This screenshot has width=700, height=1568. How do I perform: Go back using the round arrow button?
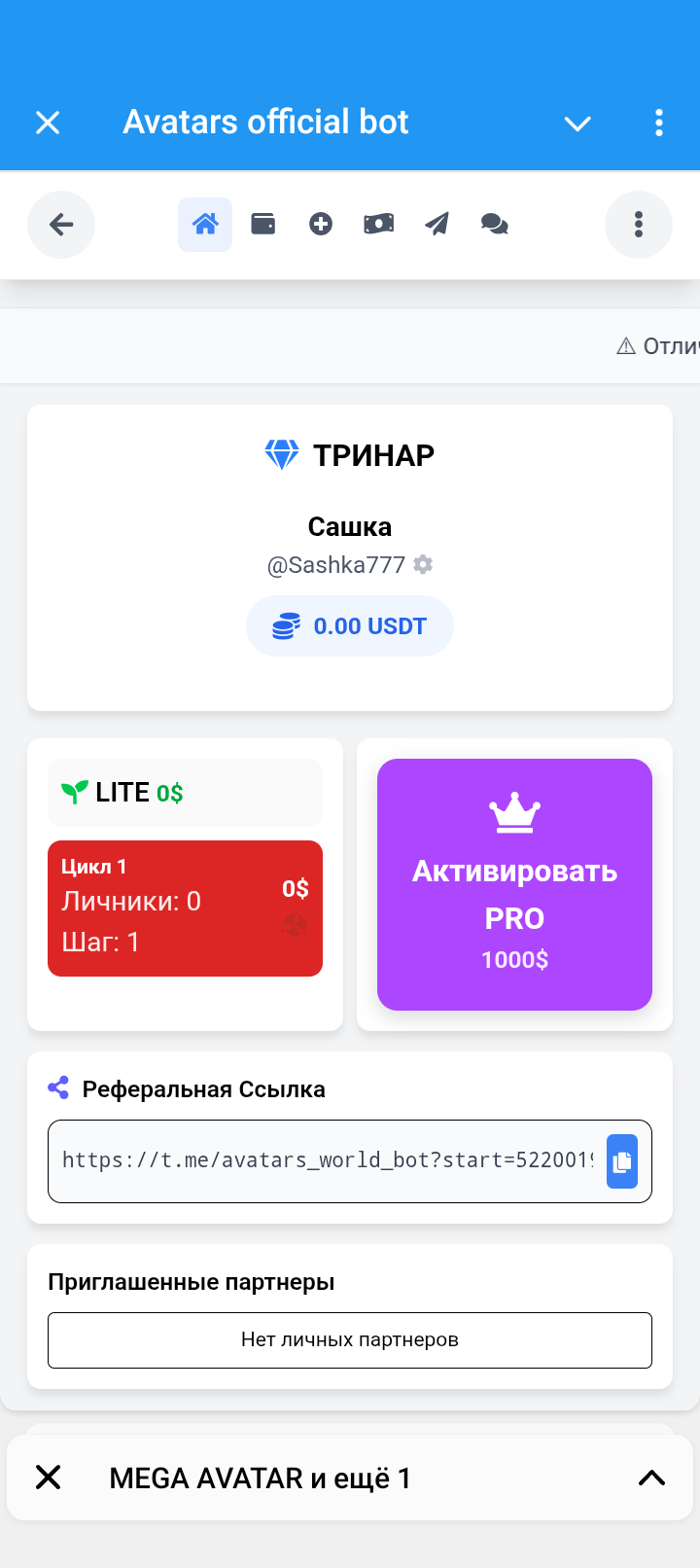coord(61,225)
